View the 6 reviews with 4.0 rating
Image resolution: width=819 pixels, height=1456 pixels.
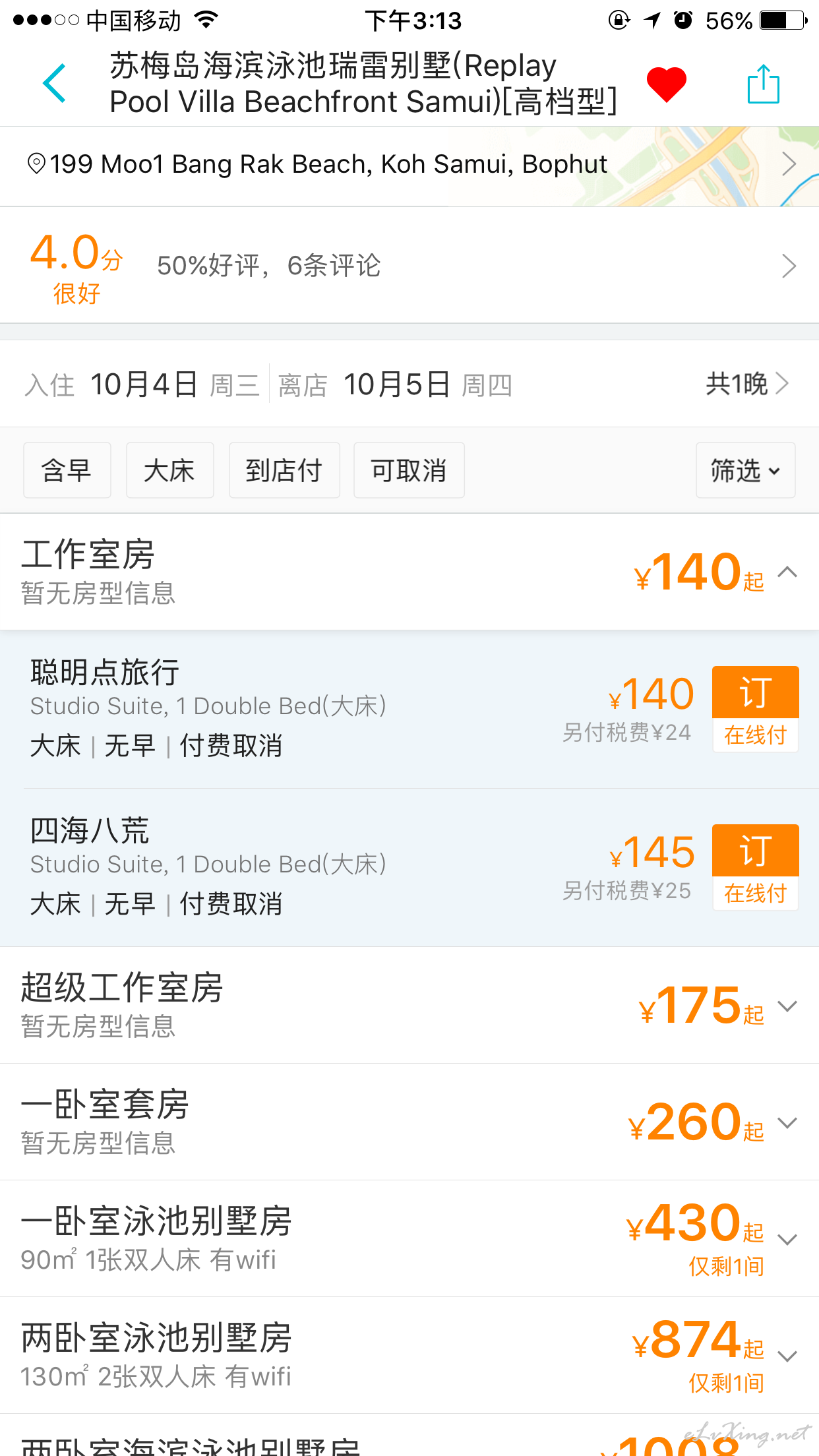(409, 266)
